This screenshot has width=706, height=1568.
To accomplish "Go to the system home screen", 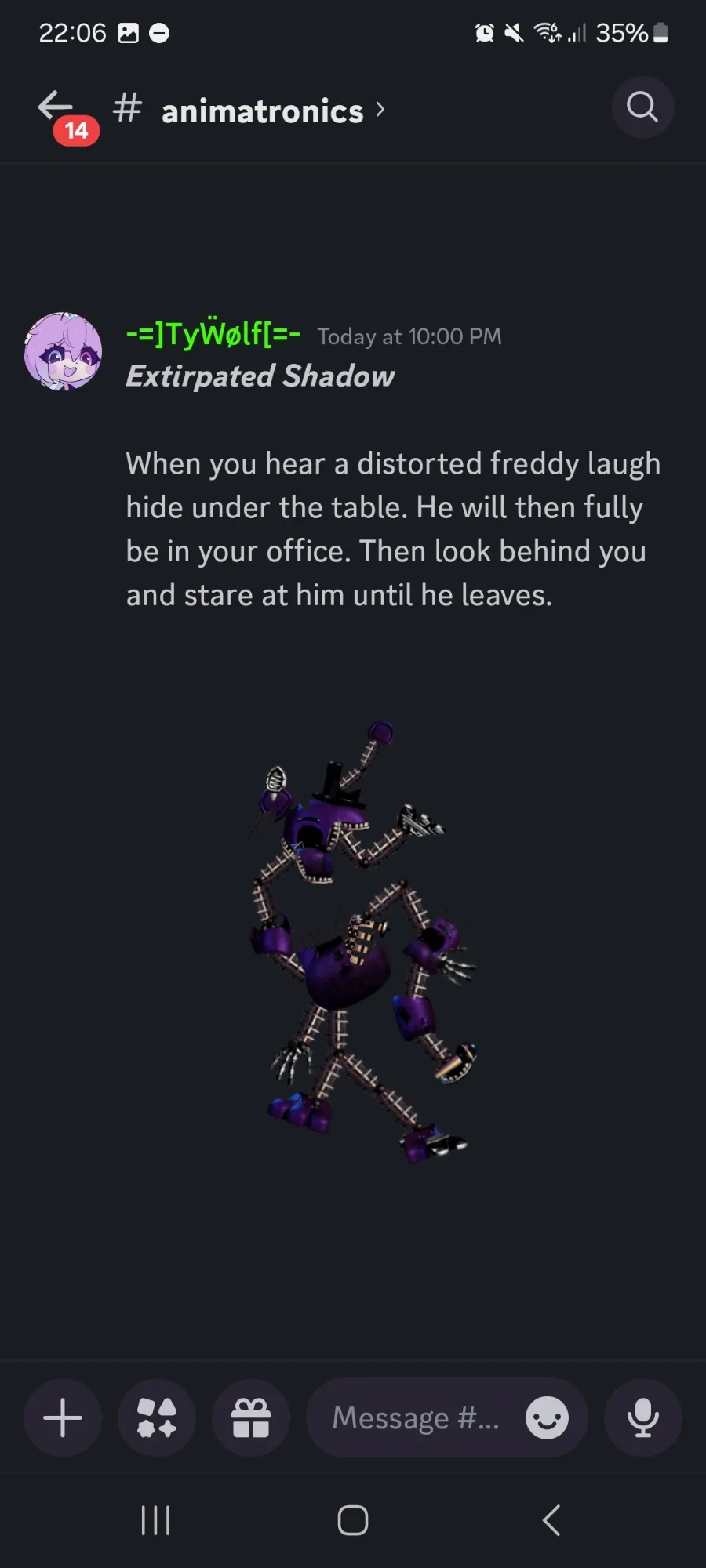I will 353,1520.
